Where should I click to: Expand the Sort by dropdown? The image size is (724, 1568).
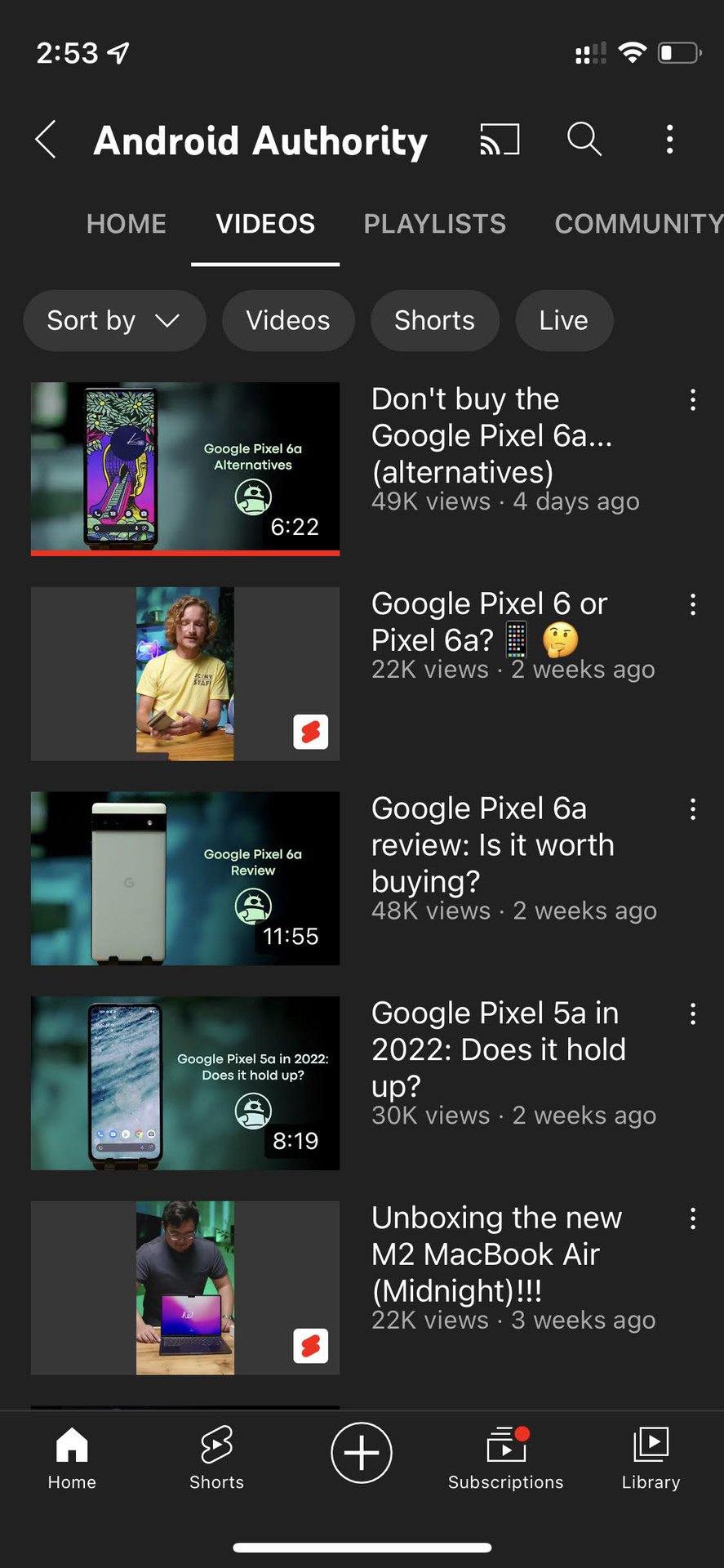(x=113, y=321)
